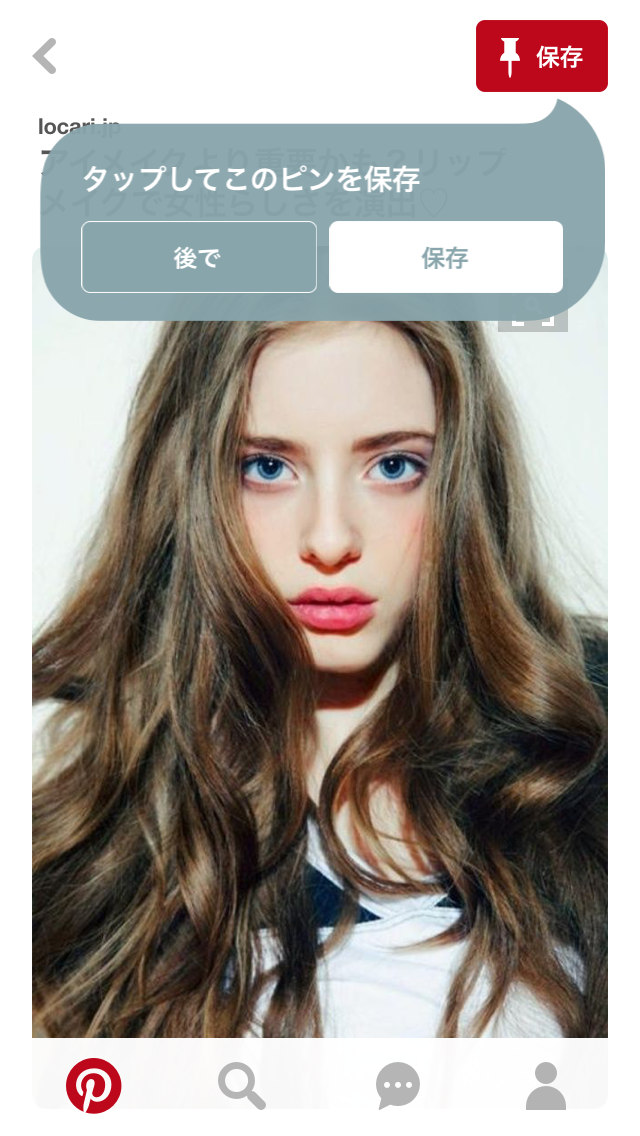Open the Pinterest home tab
The width and height of the screenshot is (640, 1136).
click(94, 1085)
